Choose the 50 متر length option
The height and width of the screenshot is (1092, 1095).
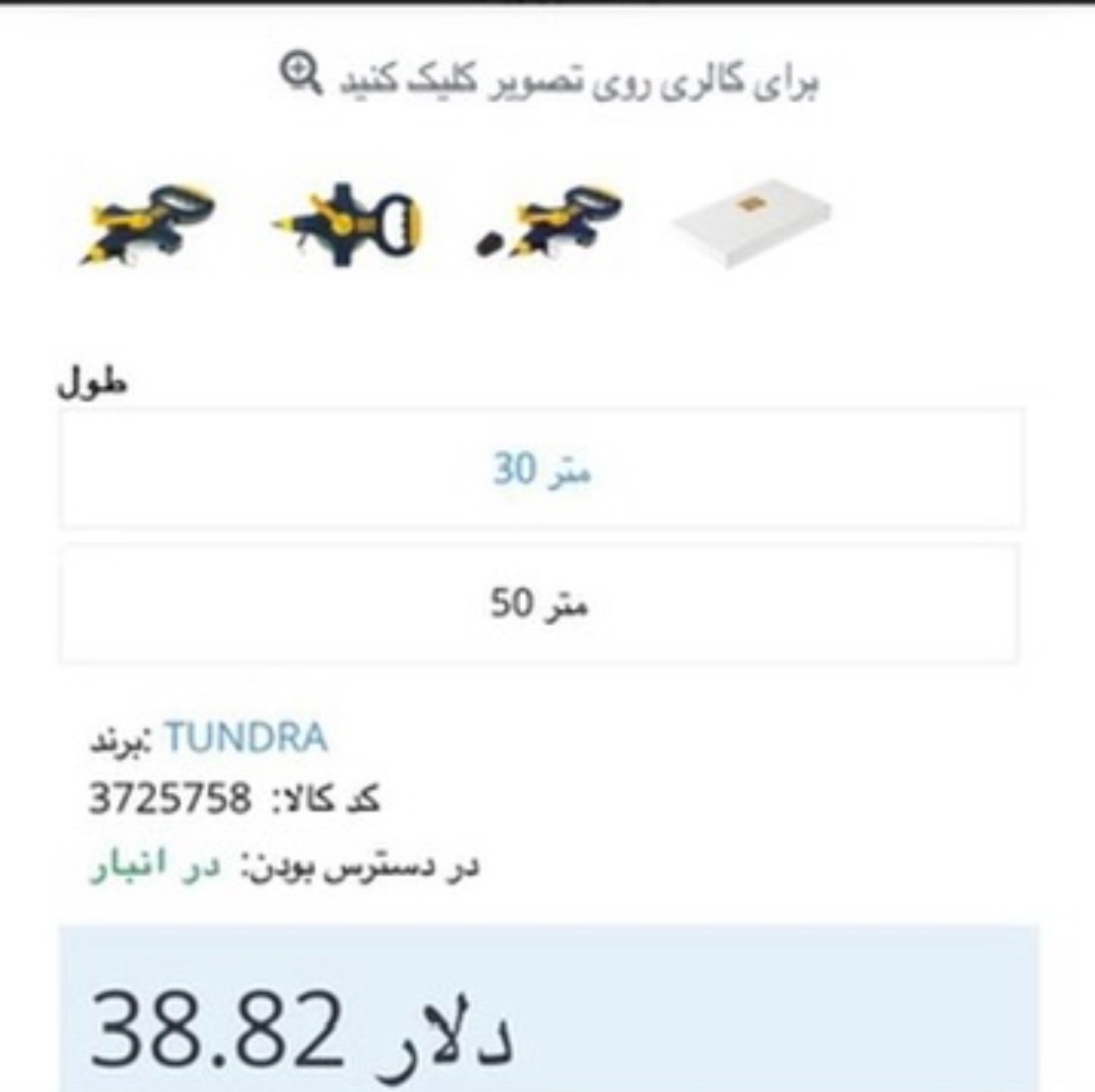point(540,604)
